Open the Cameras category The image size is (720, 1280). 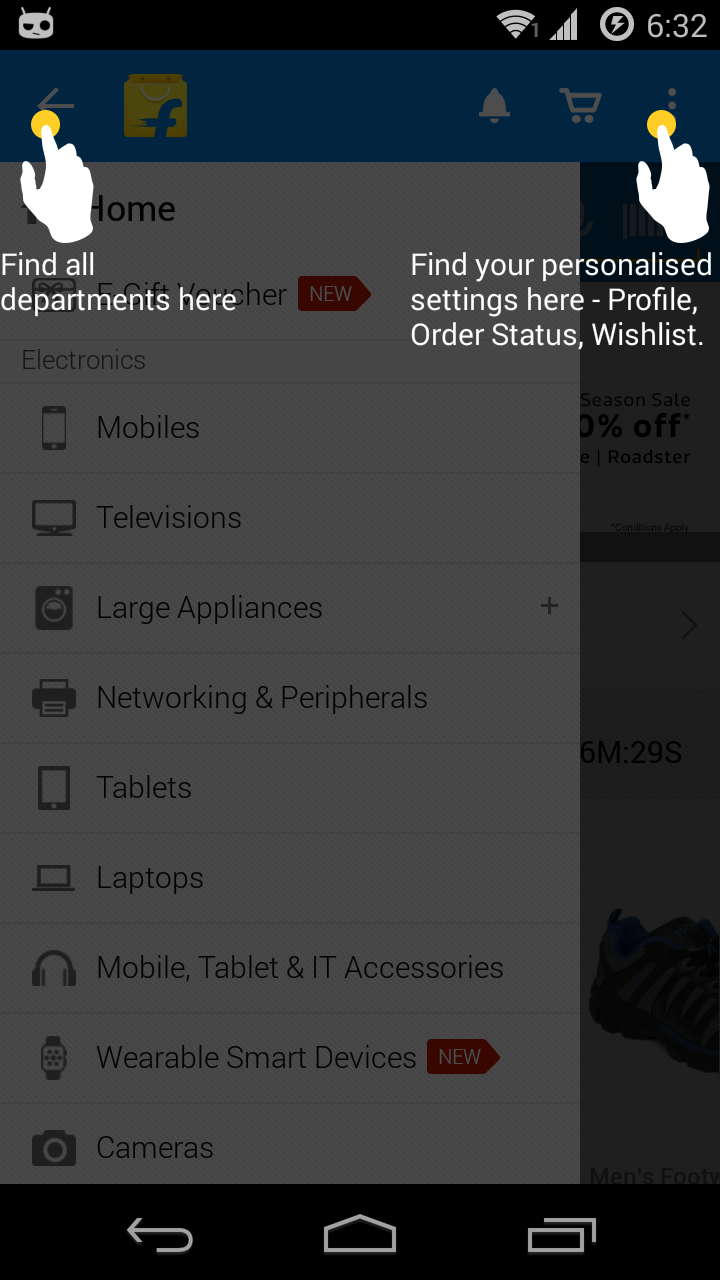click(x=154, y=1148)
